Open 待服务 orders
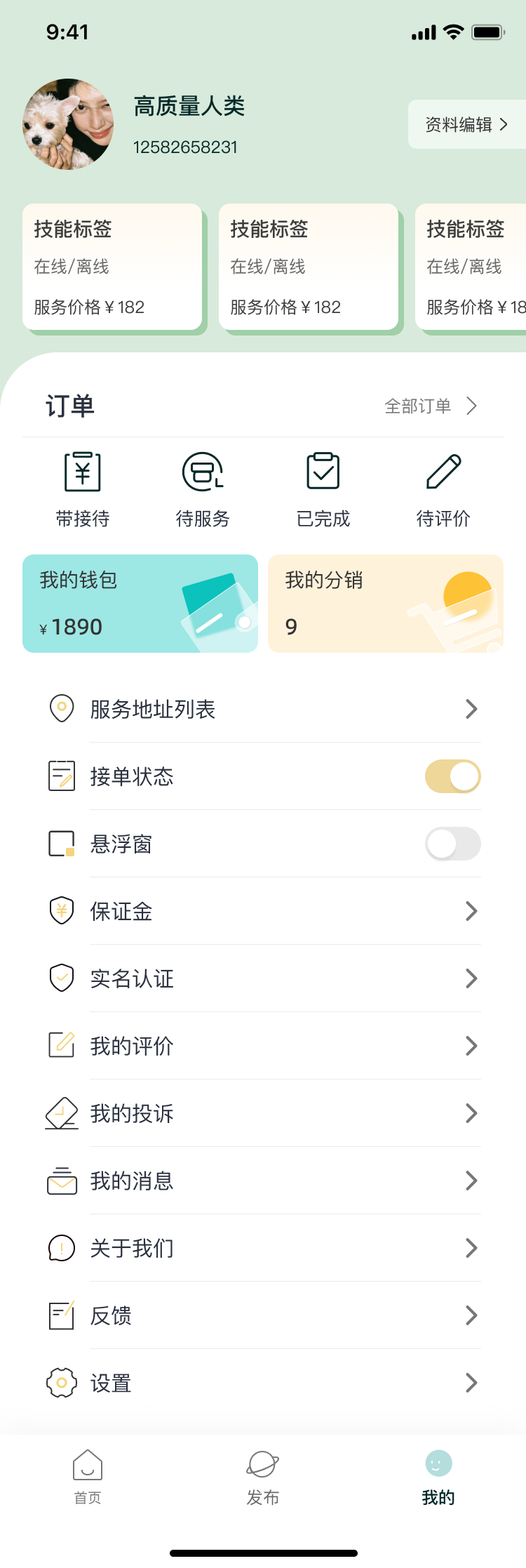The height and width of the screenshot is (1568, 526). tap(203, 489)
